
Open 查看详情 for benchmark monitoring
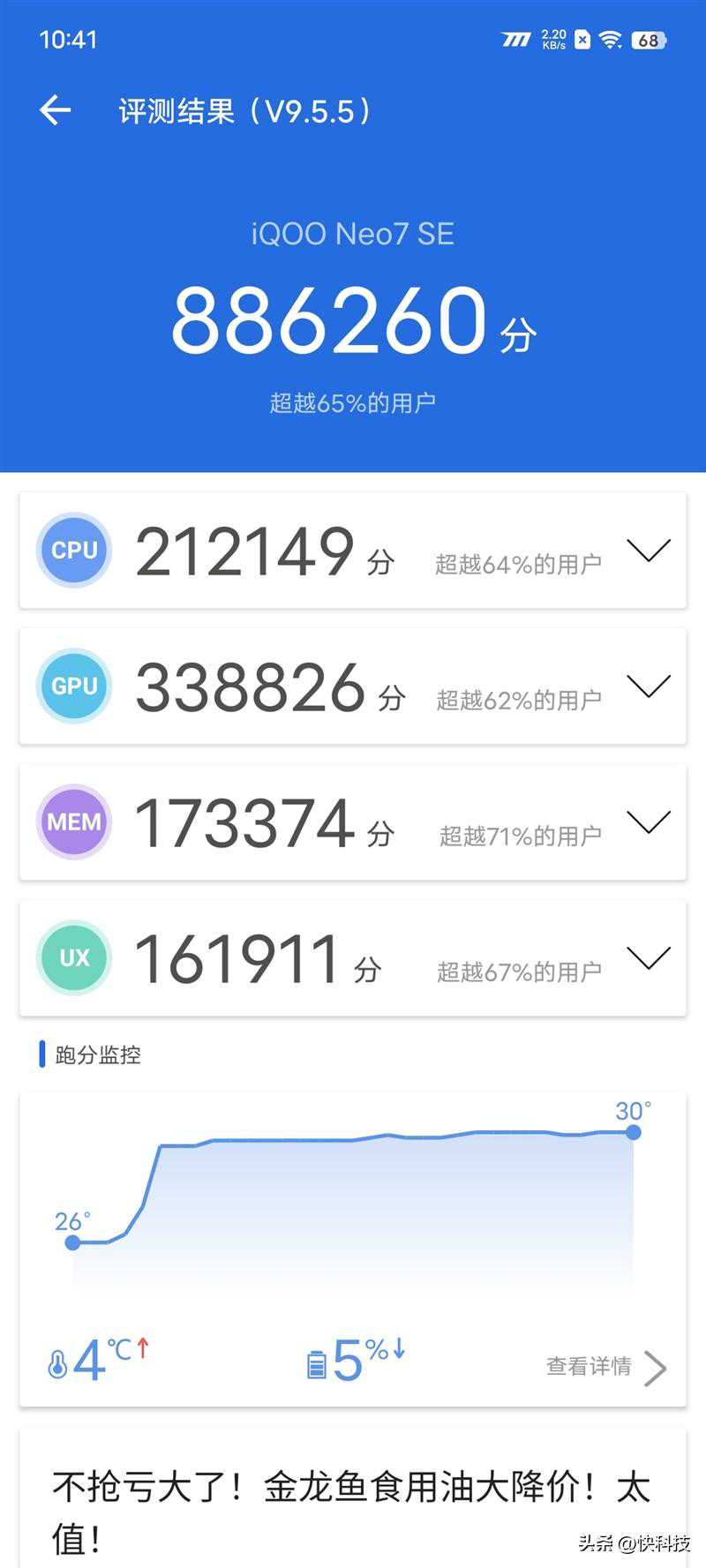[605, 1367]
